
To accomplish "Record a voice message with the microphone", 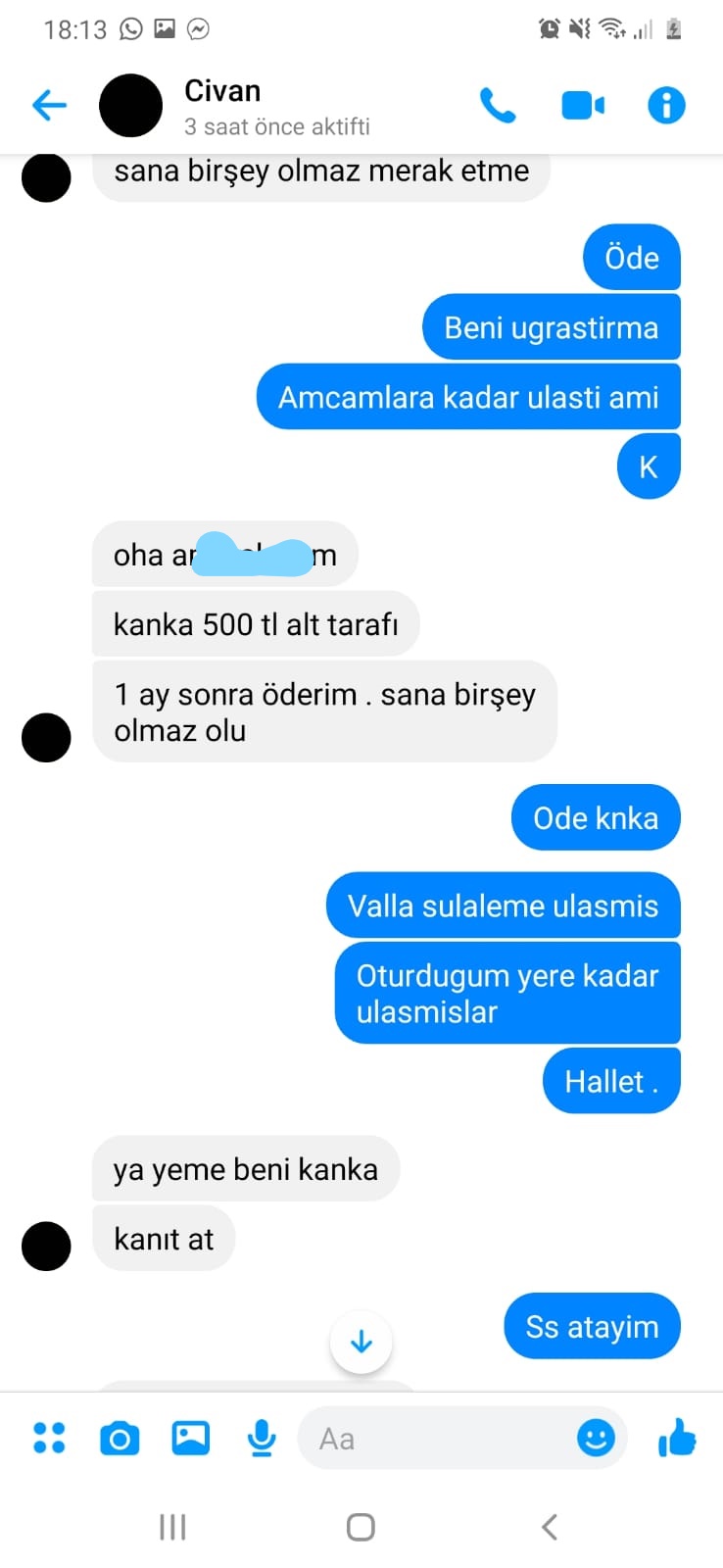I will [262, 1438].
